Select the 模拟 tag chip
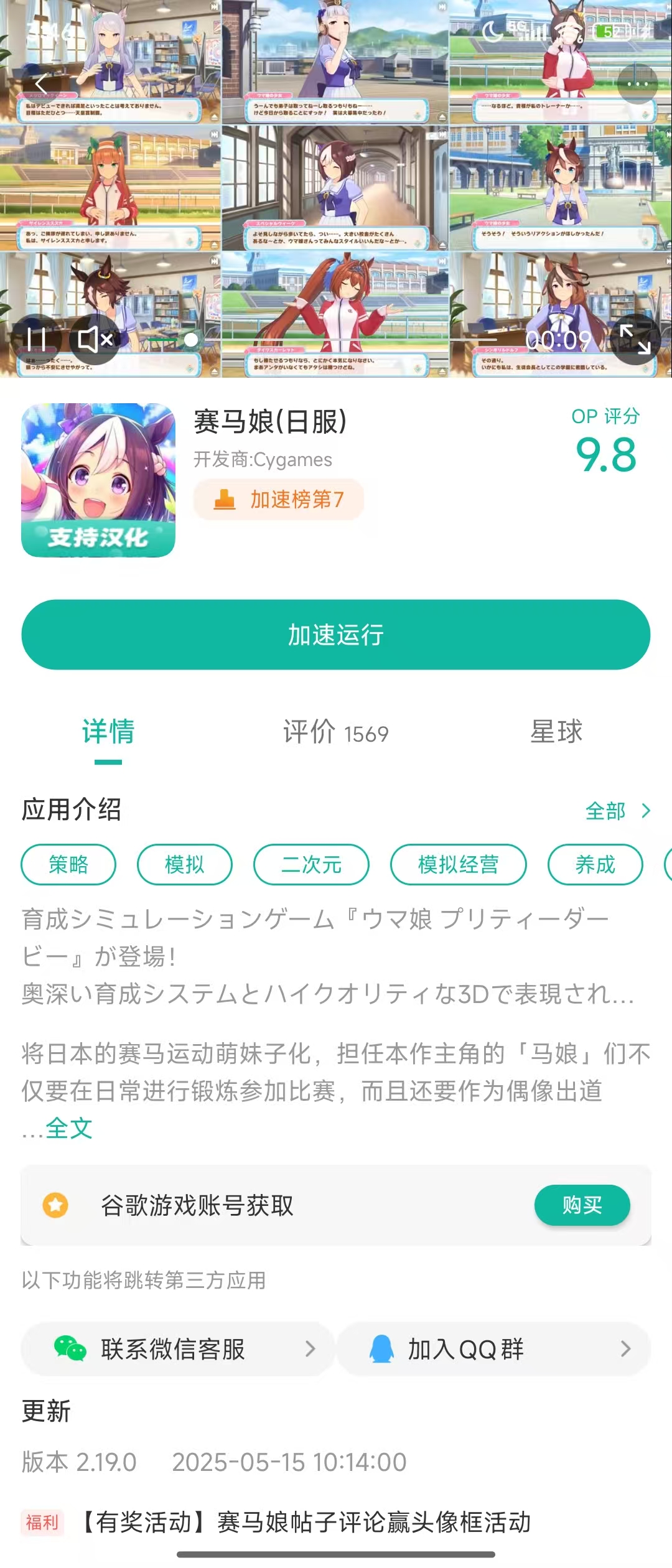This screenshot has height=1568, width=672. (x=185, y=864)
